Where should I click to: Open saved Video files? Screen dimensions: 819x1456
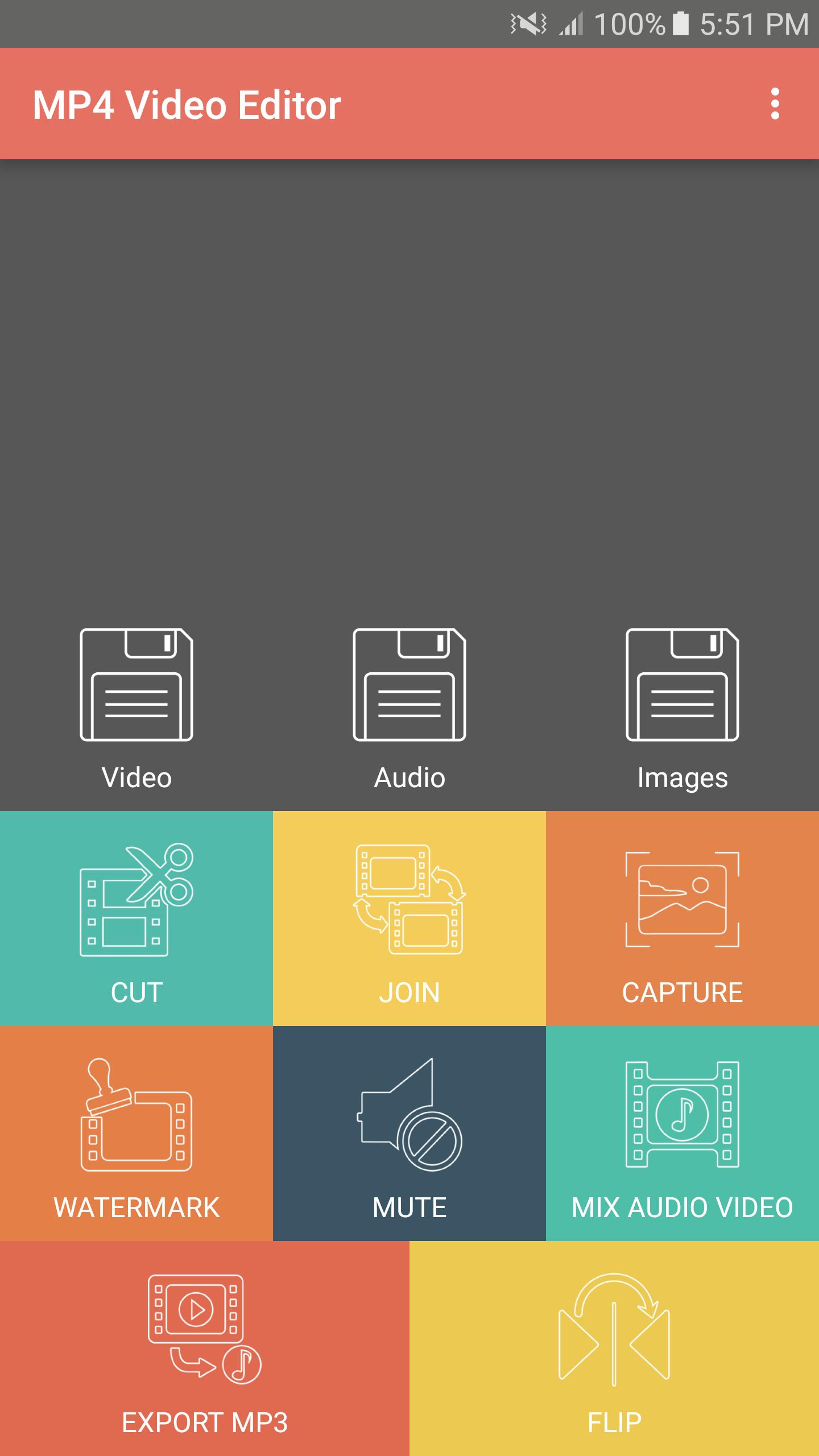pos(136,708)
